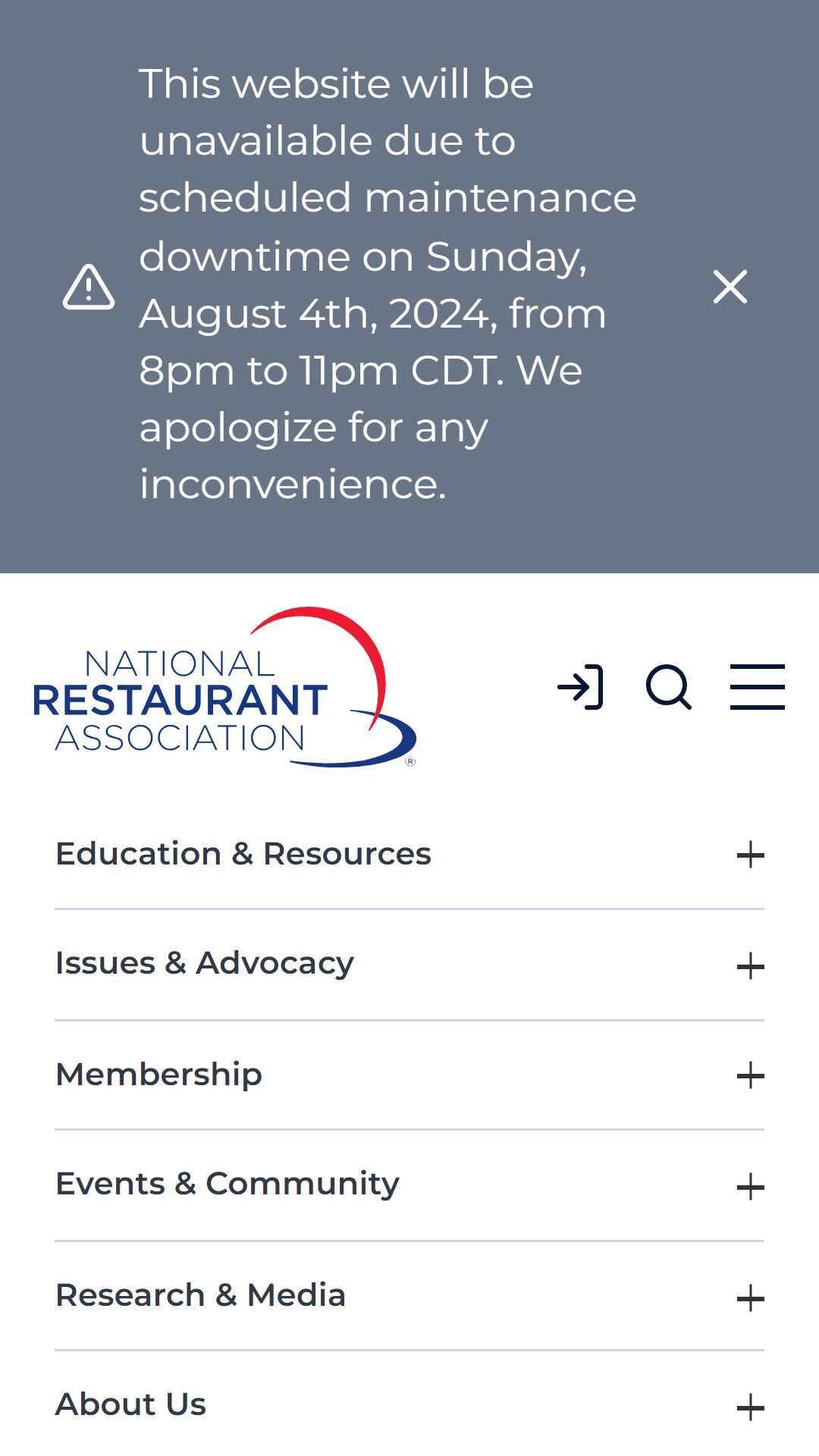
Task: Toggle the hamburger menu button
Action: (x=757, y=687)
